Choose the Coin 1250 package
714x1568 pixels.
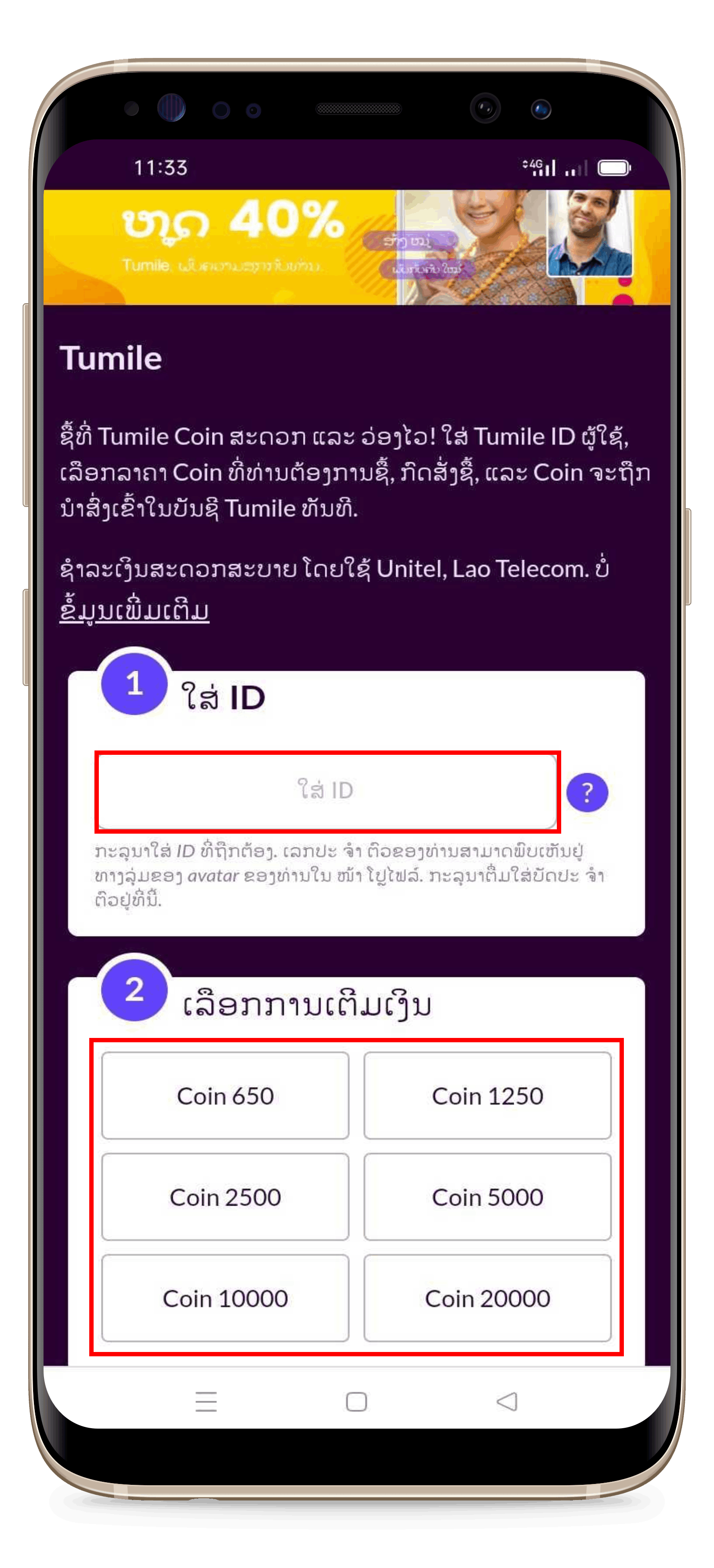[x=487, y=1096]
